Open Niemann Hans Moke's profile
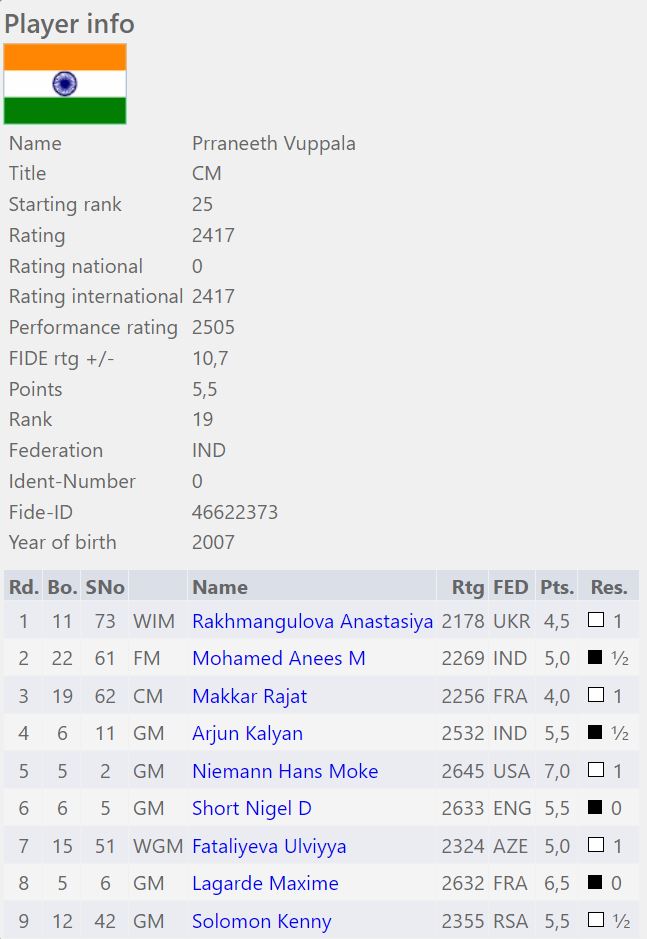Image resolution: width=647 pixels, height=939 pixels. pyautogui.click(x=285, y=771)
